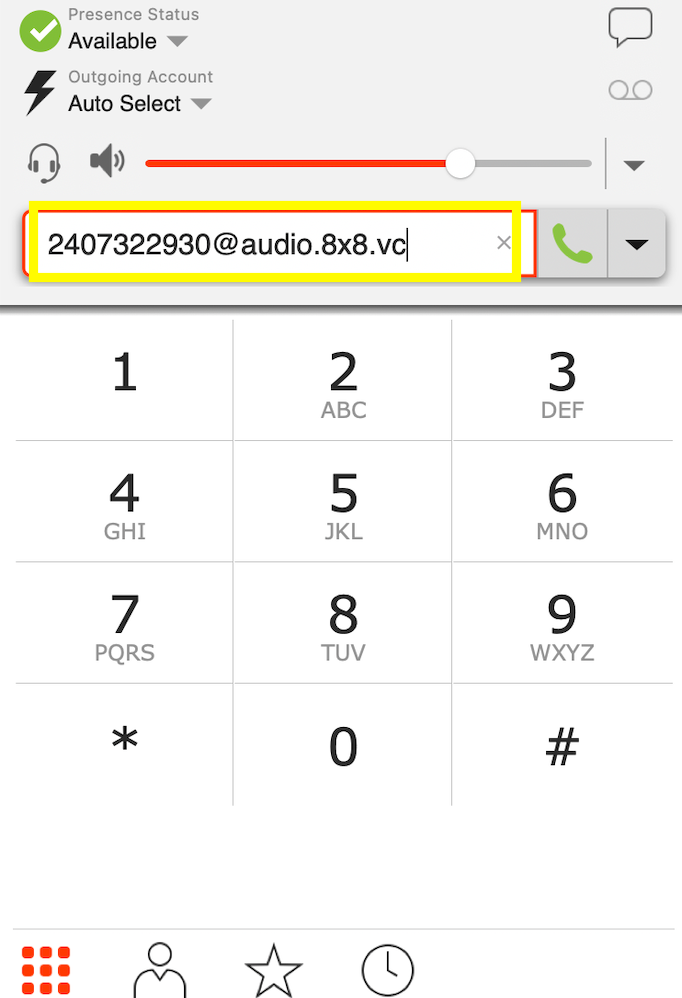Focus the dial number input field
The width and height of the screenshot is (682, 998).
coord(260,244)
